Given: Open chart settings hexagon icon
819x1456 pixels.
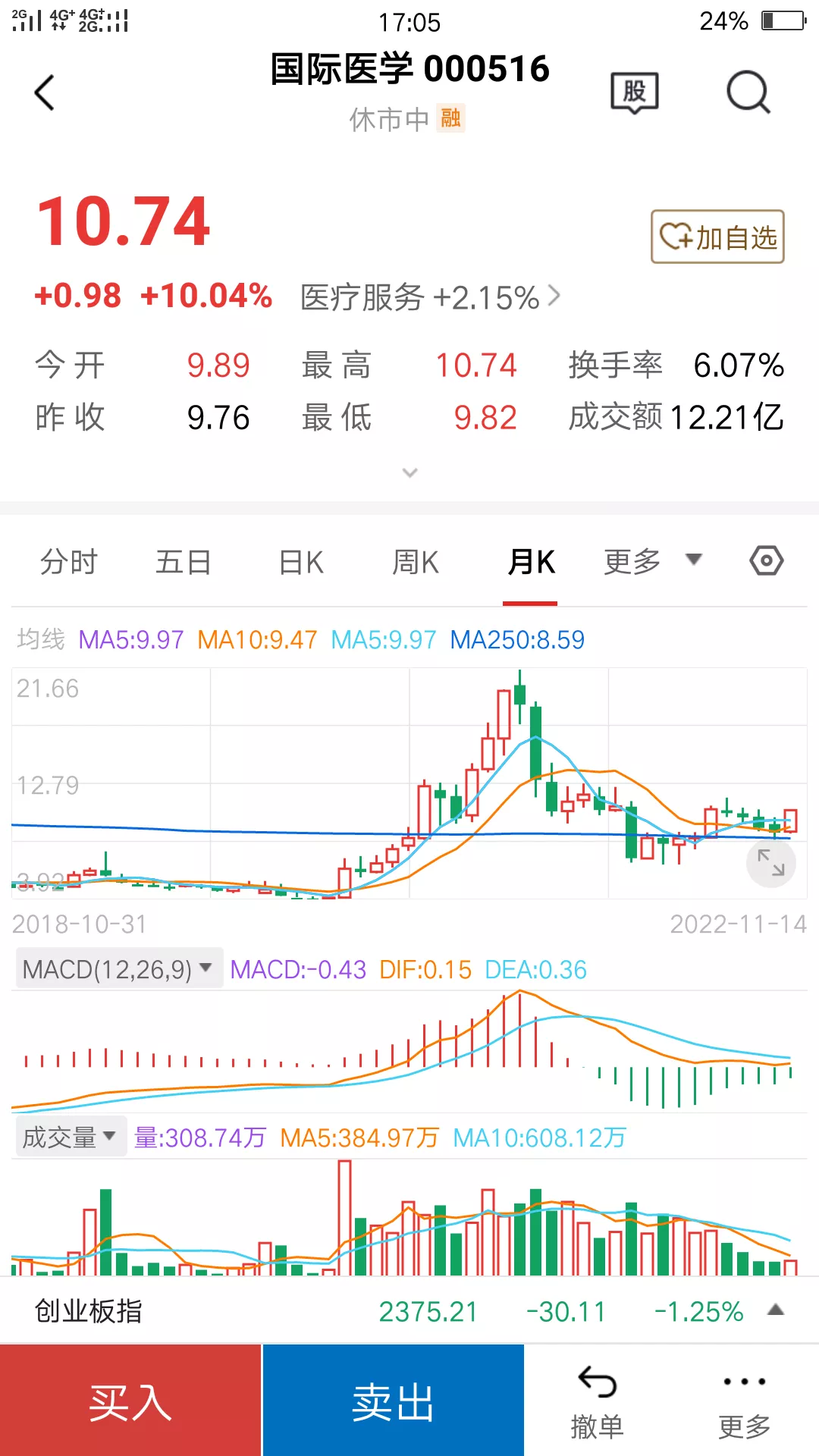Looking at the screenshot, I should 767,561.
